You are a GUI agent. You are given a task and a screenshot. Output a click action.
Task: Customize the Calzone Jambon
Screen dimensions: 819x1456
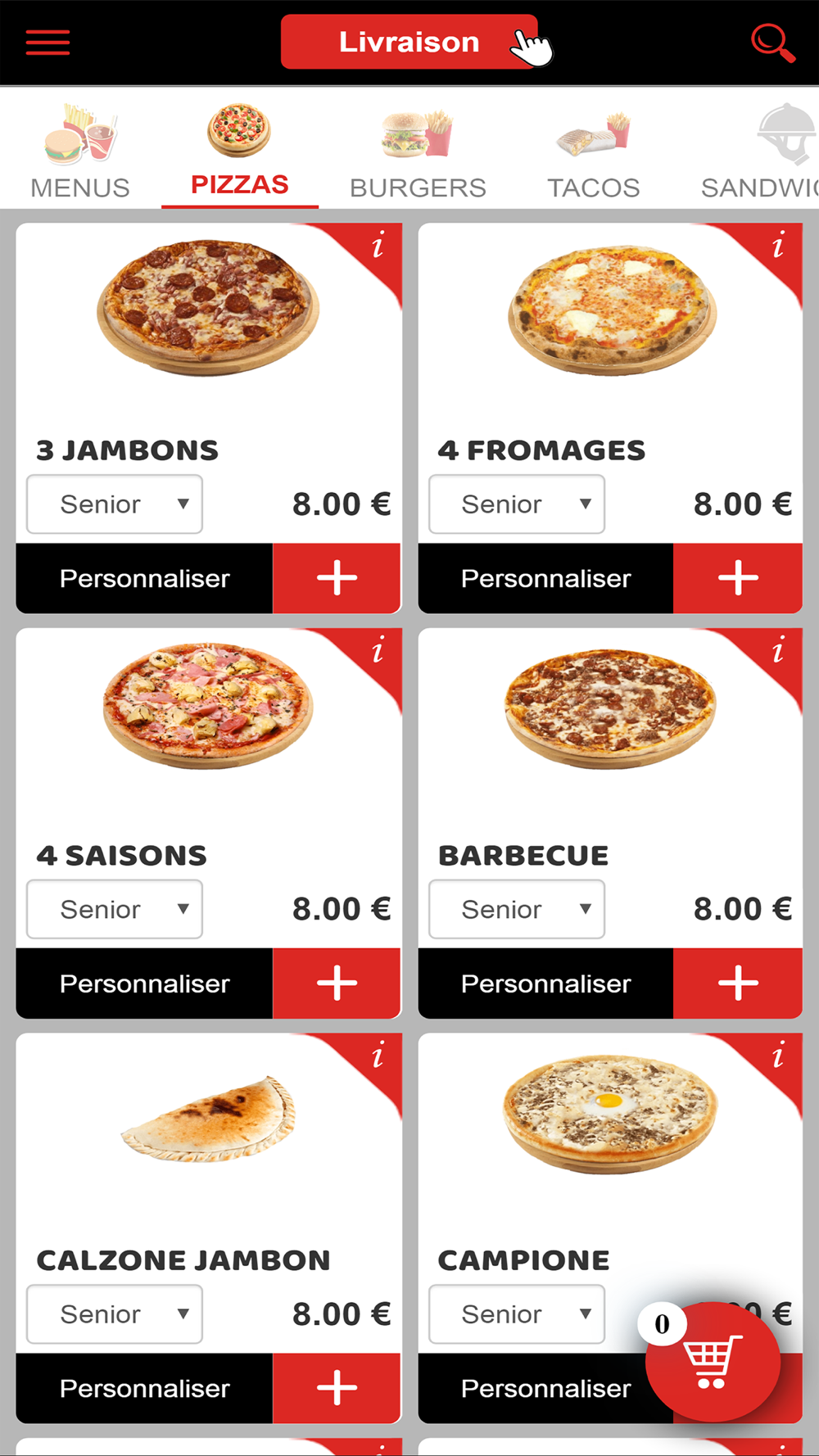(x=144, y=1388)
